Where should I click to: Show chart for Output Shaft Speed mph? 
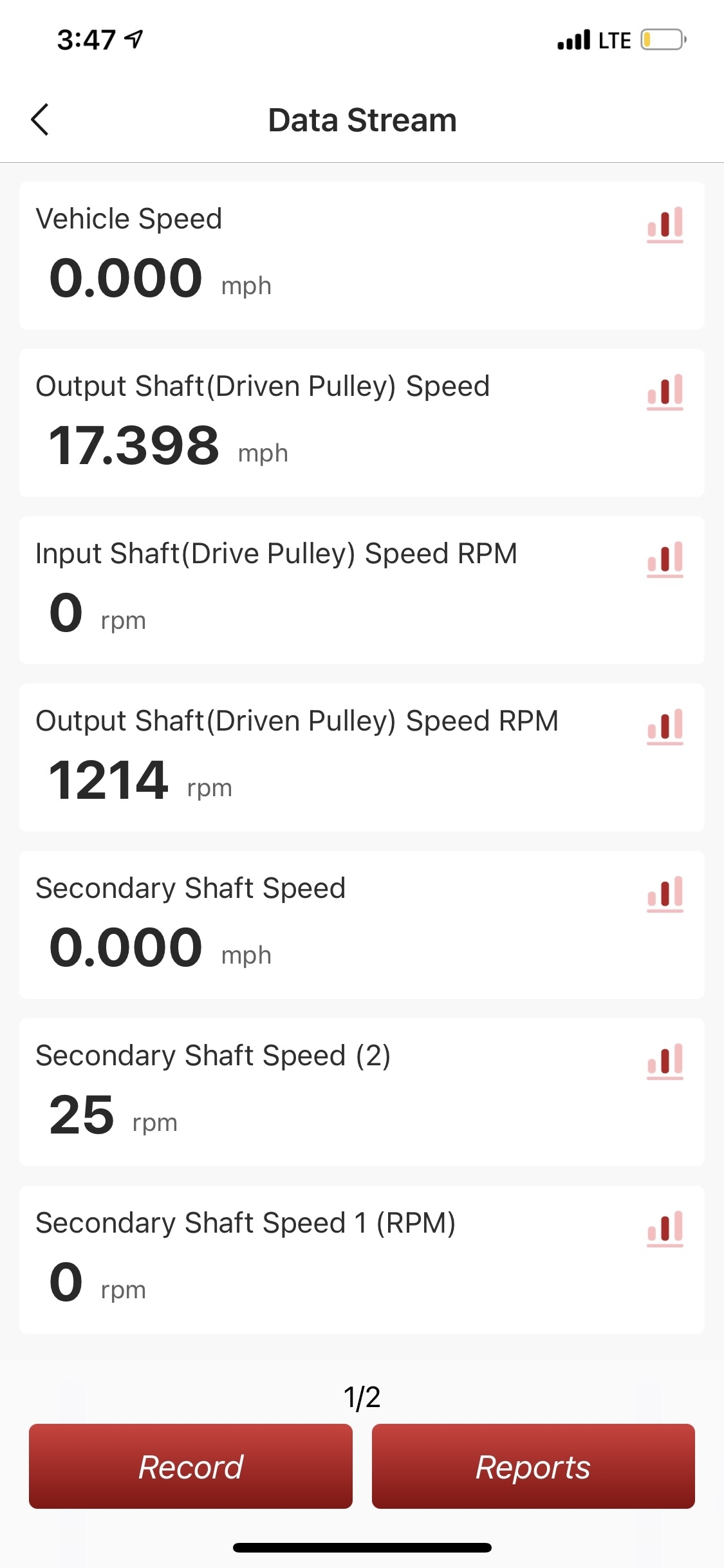pyautogui.click(x=665, y=392)
